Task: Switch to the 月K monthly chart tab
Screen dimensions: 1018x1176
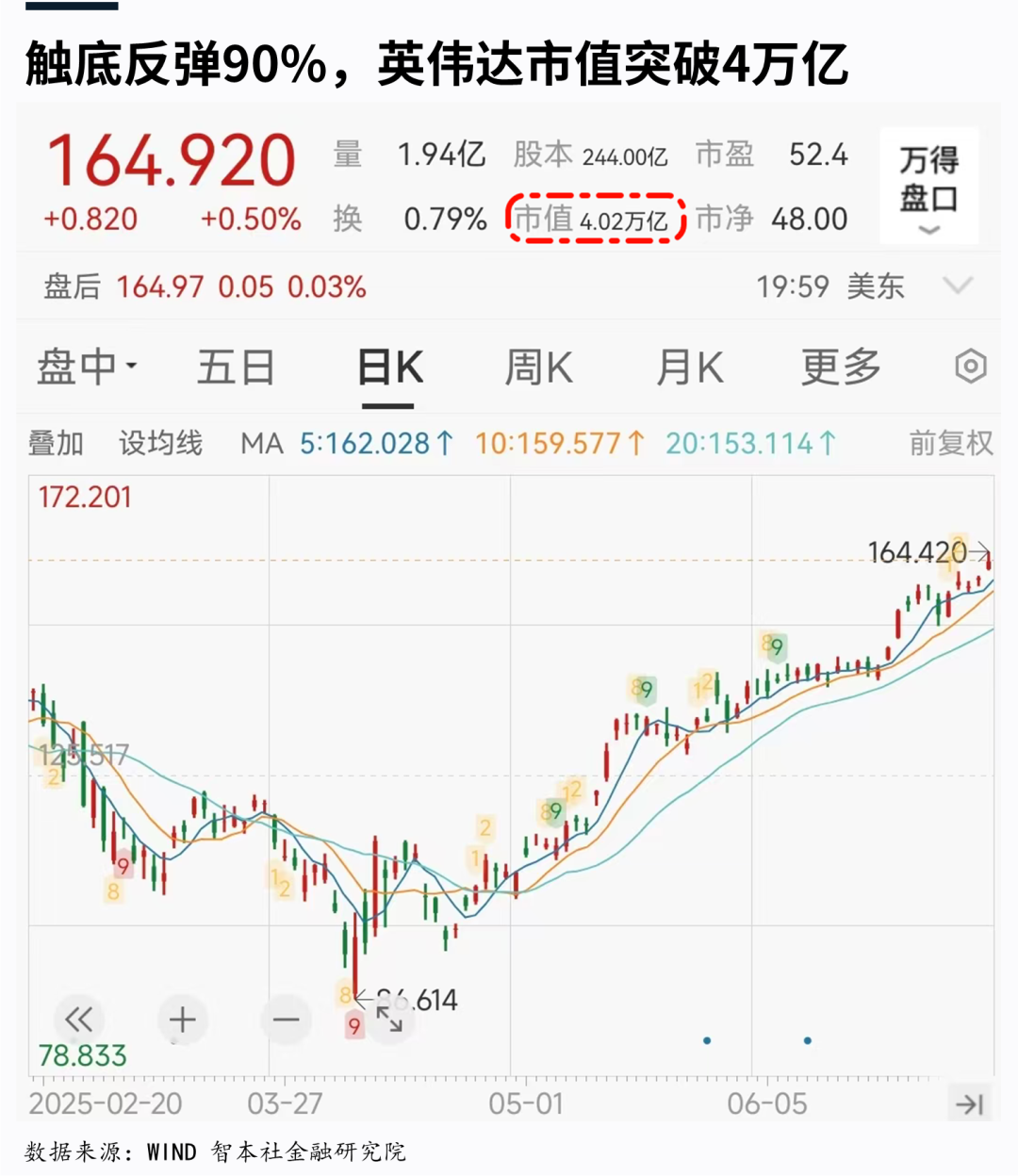Action: (x=689, y=367)
